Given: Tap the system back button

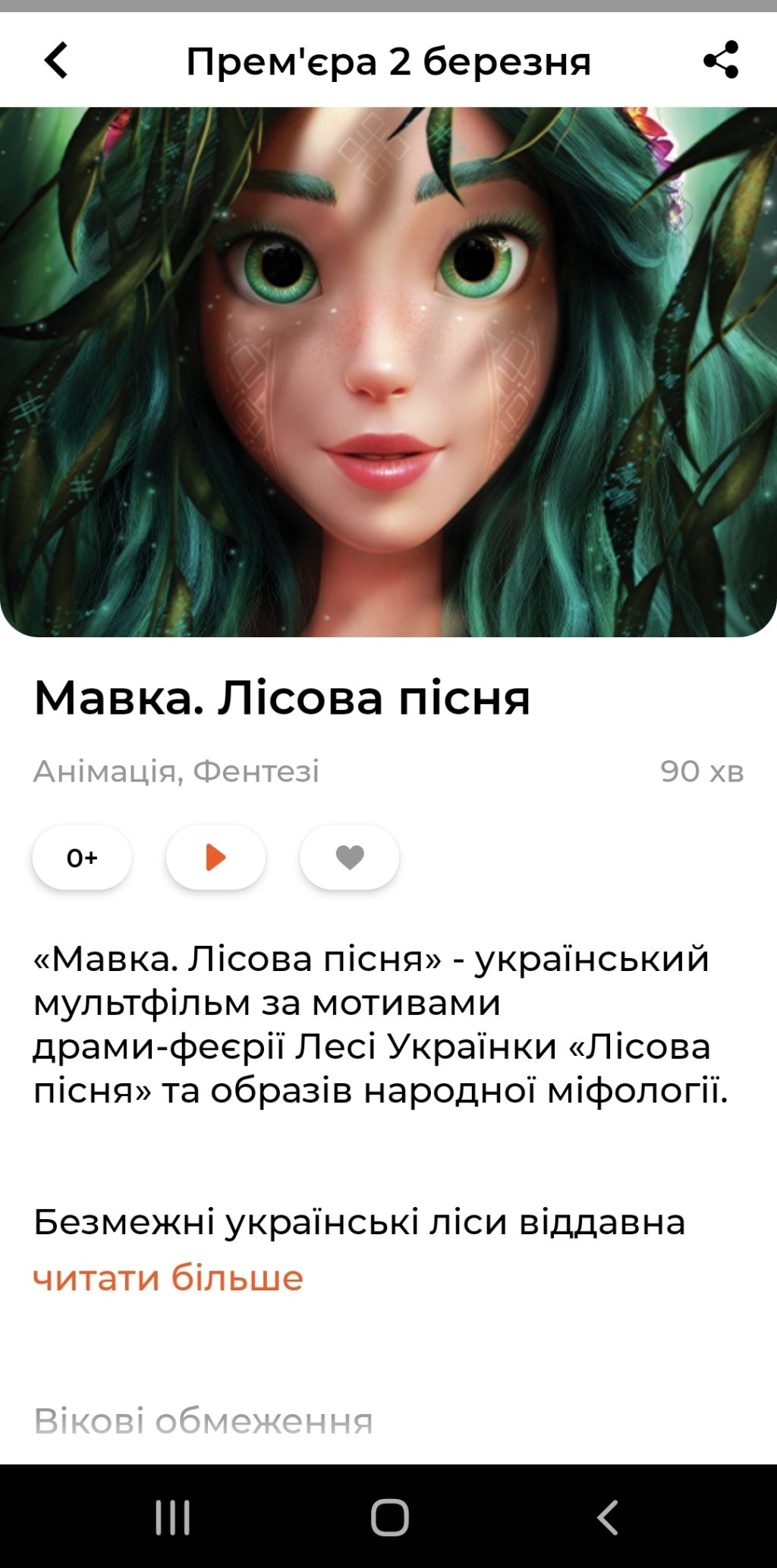Looking at the screenshot, I should pyautogui.click(x=607, y=1517).
